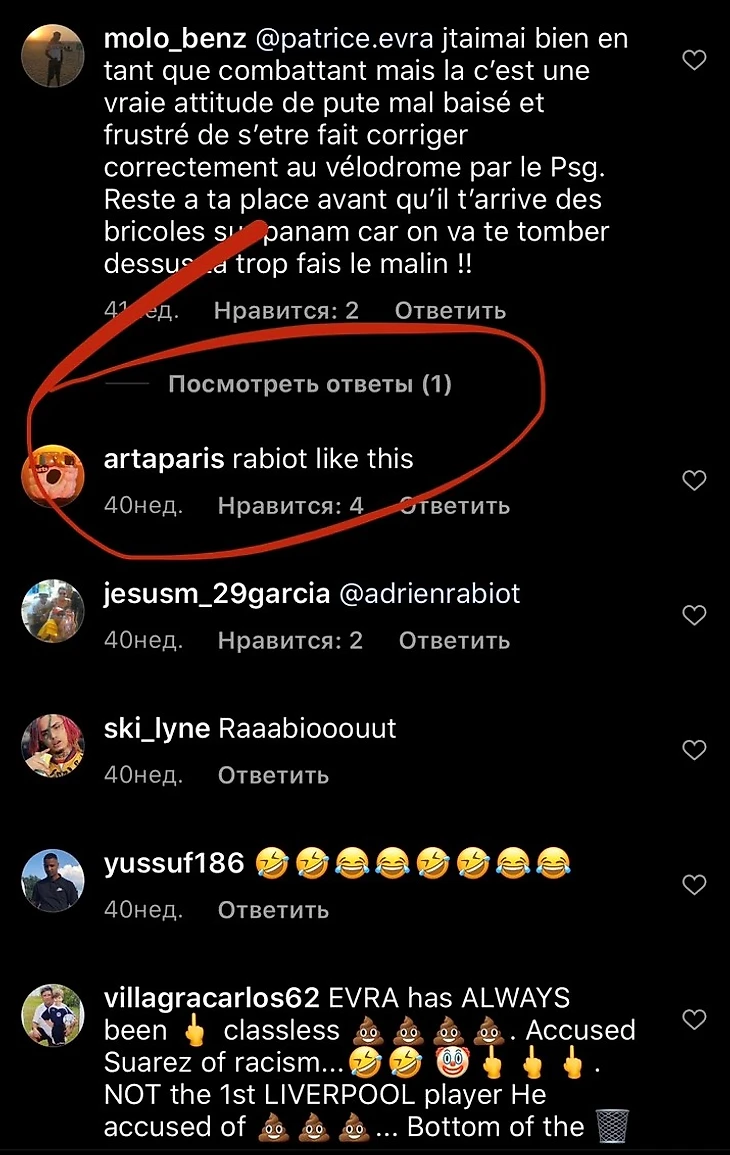Screen dimensions: 730x1155
Task: Open the @patrice.evra mention
Action: click(x=341, y=38)
